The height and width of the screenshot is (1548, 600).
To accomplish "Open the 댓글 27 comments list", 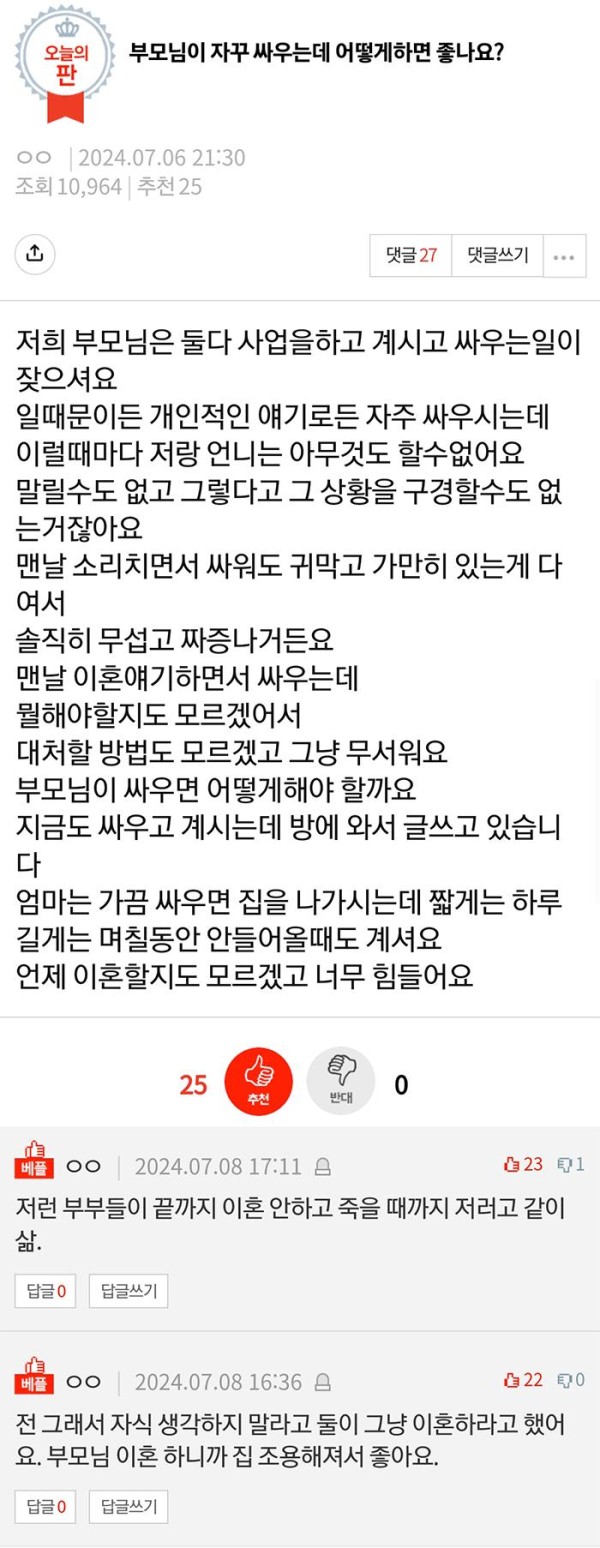I will [x=411, y=256].
